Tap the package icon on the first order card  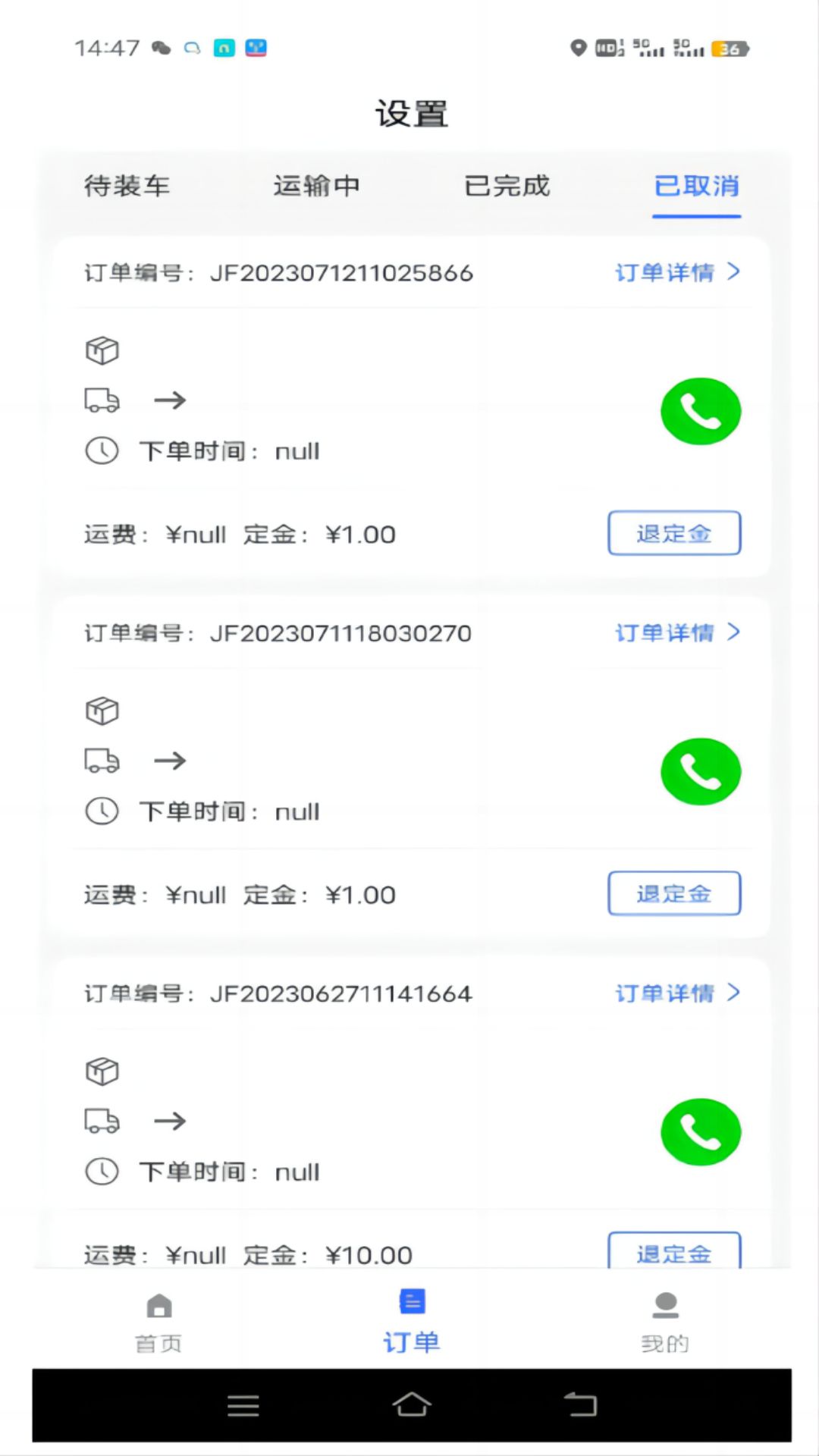click(102, 350)
